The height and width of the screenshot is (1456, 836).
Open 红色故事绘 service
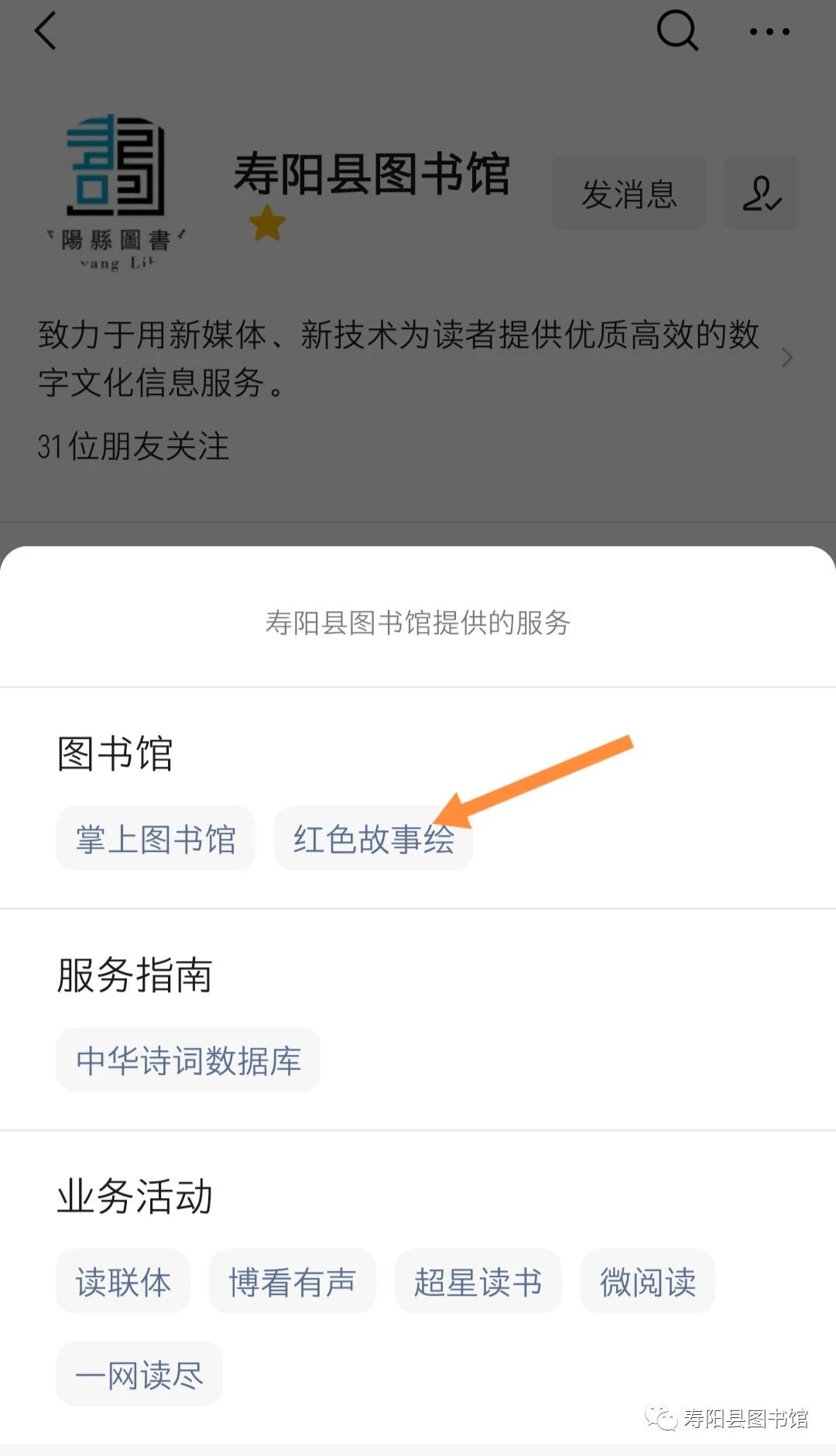point(373,839)
